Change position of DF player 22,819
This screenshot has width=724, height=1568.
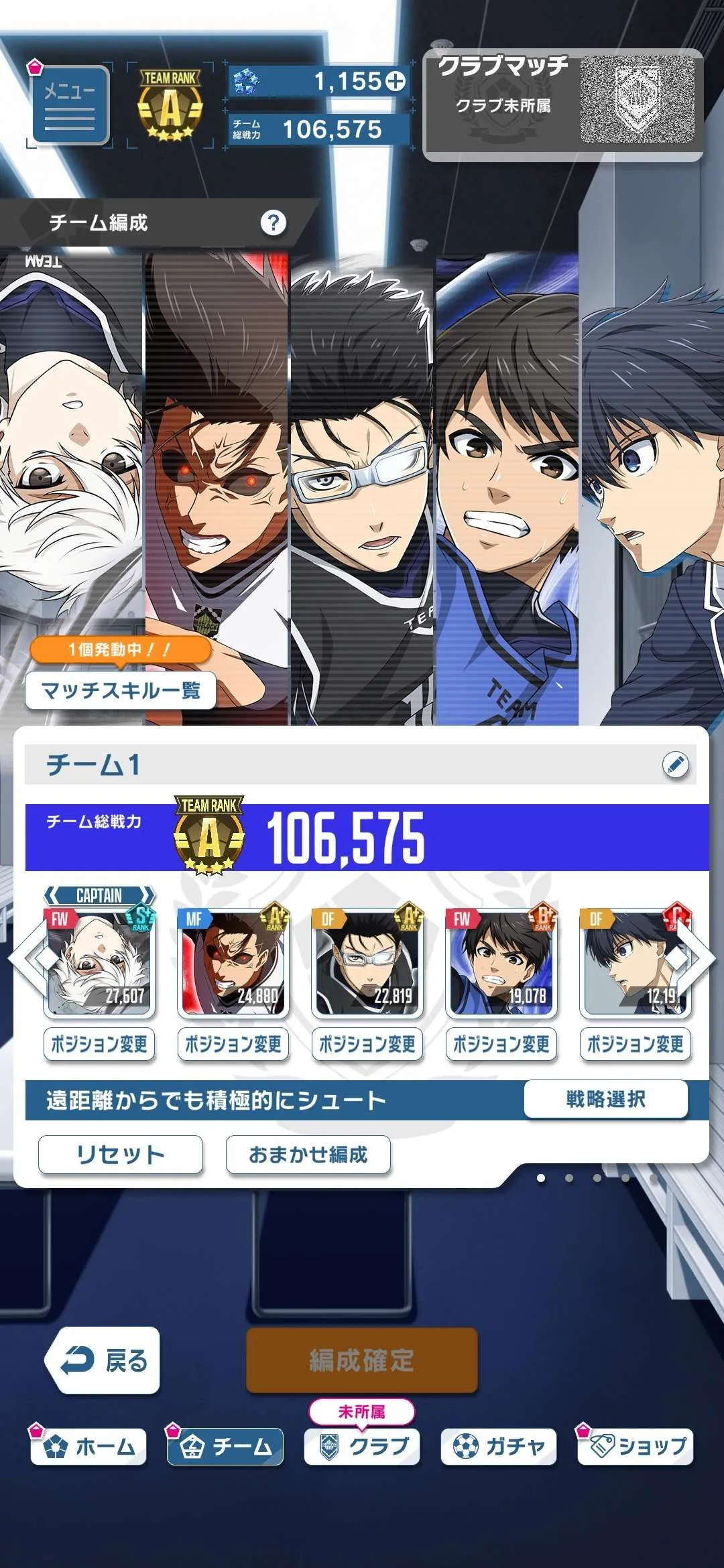367,1044
